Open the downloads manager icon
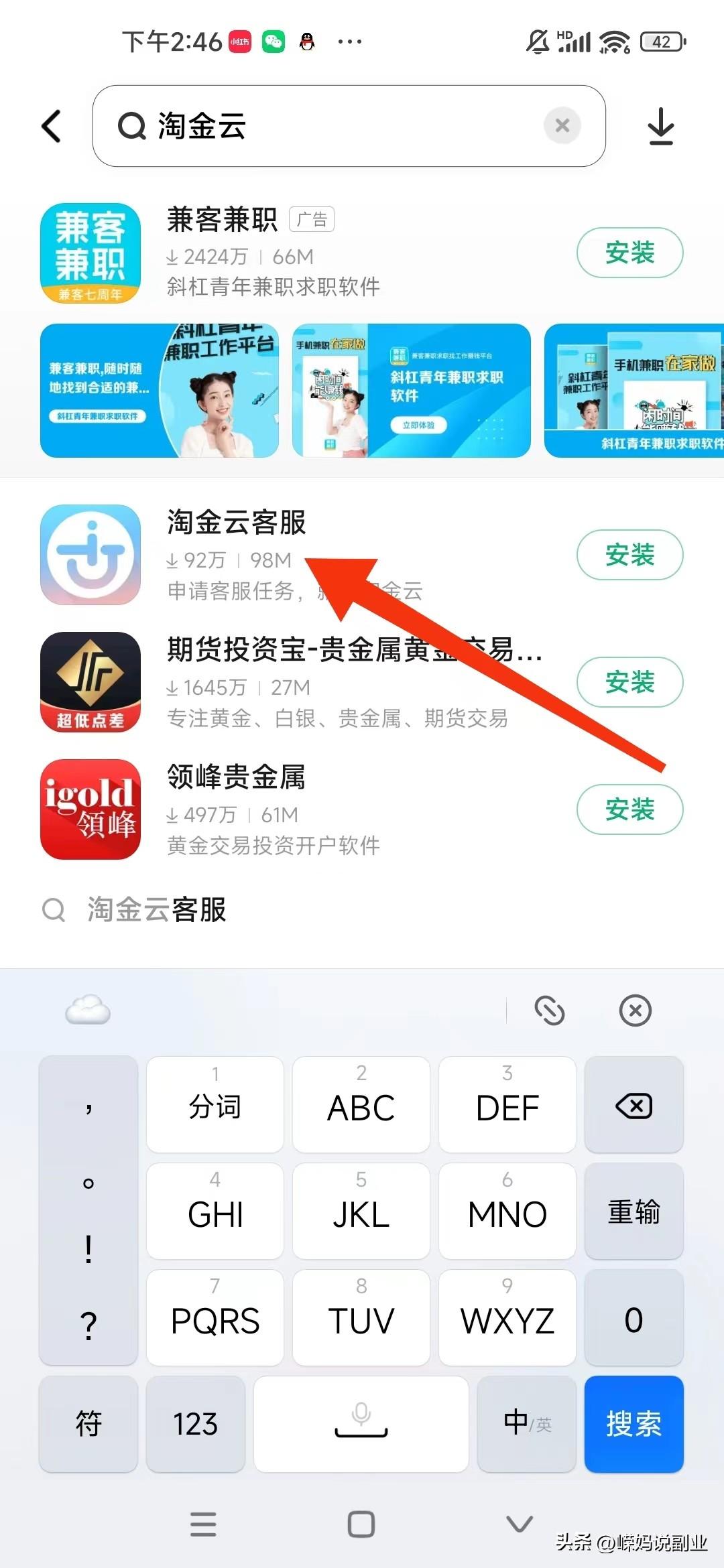The image size is (724, 1568). pos(661,126)
